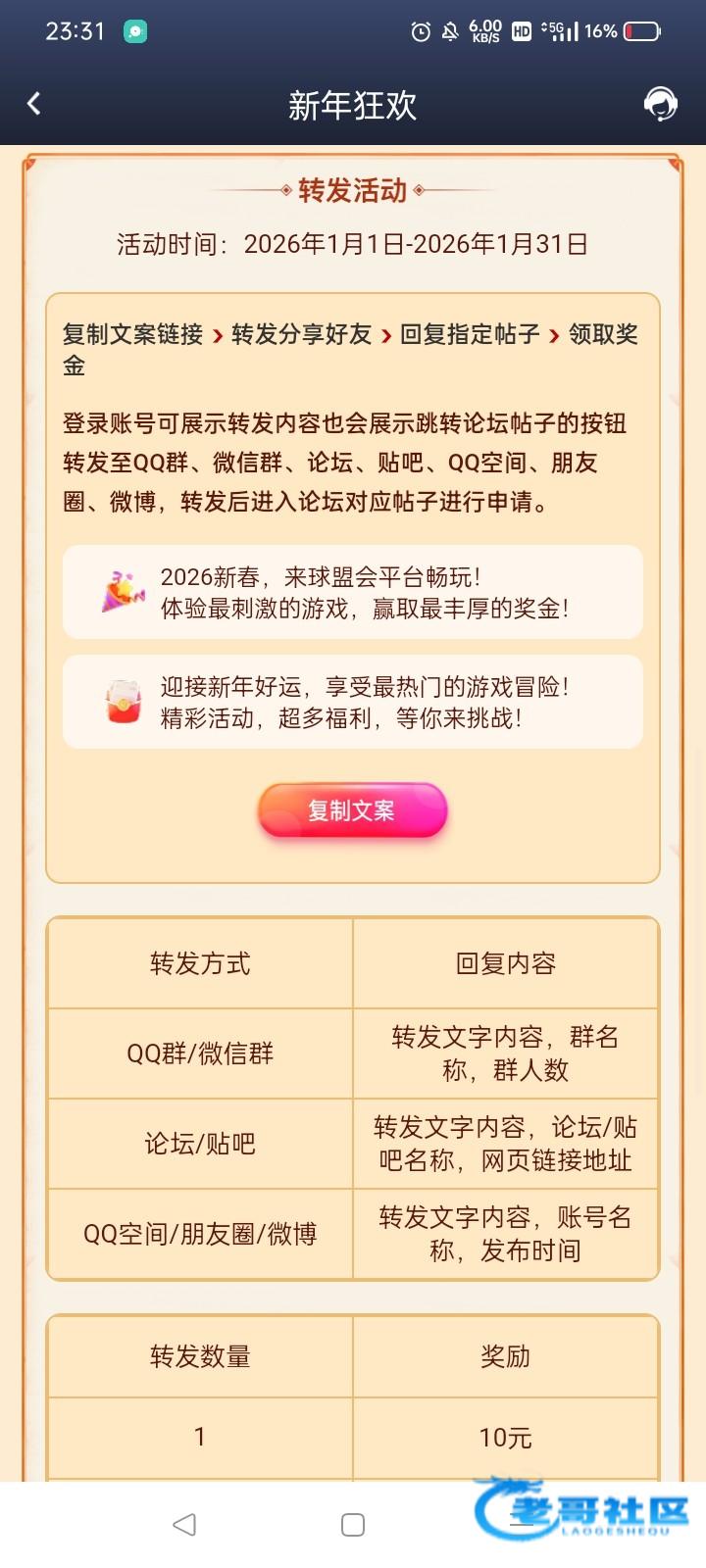
Task: Go back from the 新年狂欢 page
Action: [34, 104]
